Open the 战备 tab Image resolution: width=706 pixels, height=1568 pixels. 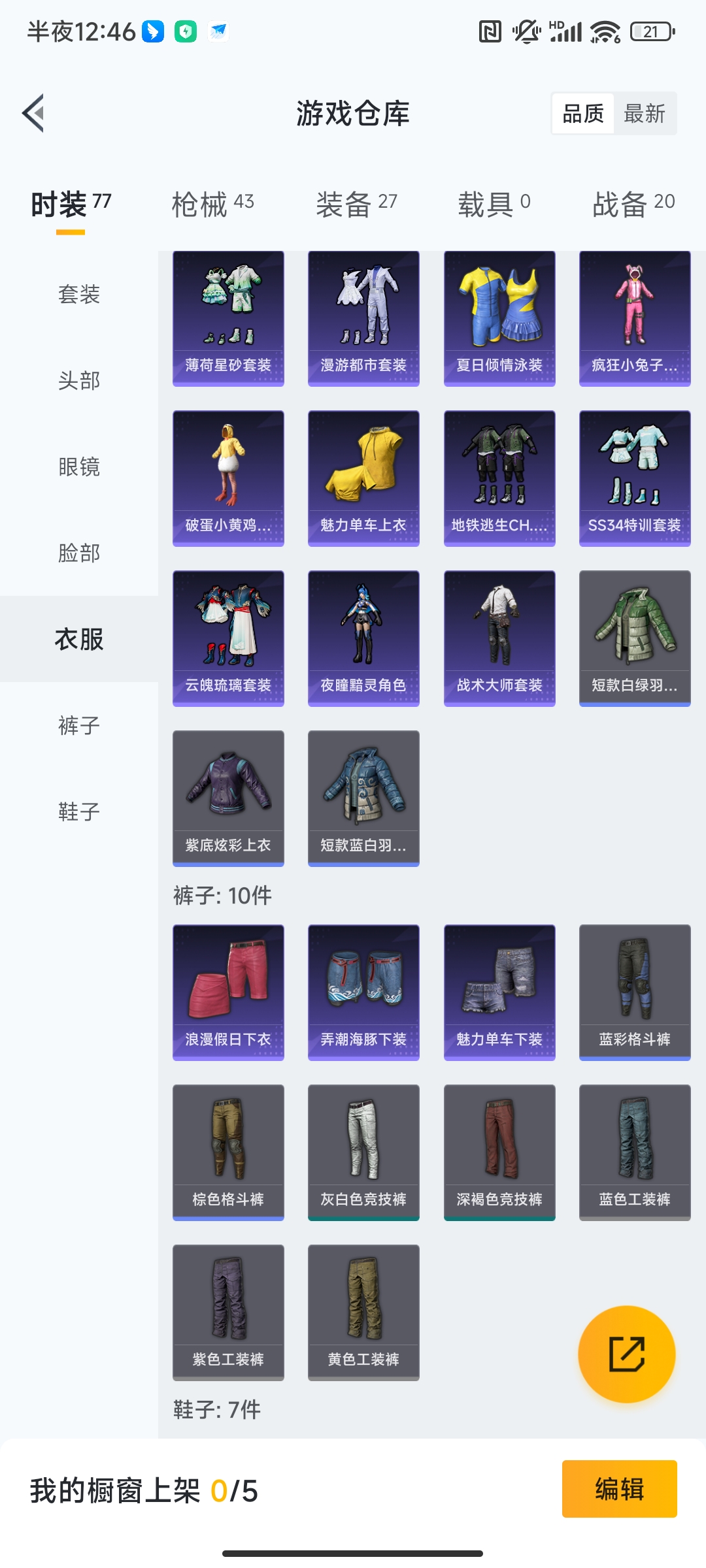click(633, 204)
